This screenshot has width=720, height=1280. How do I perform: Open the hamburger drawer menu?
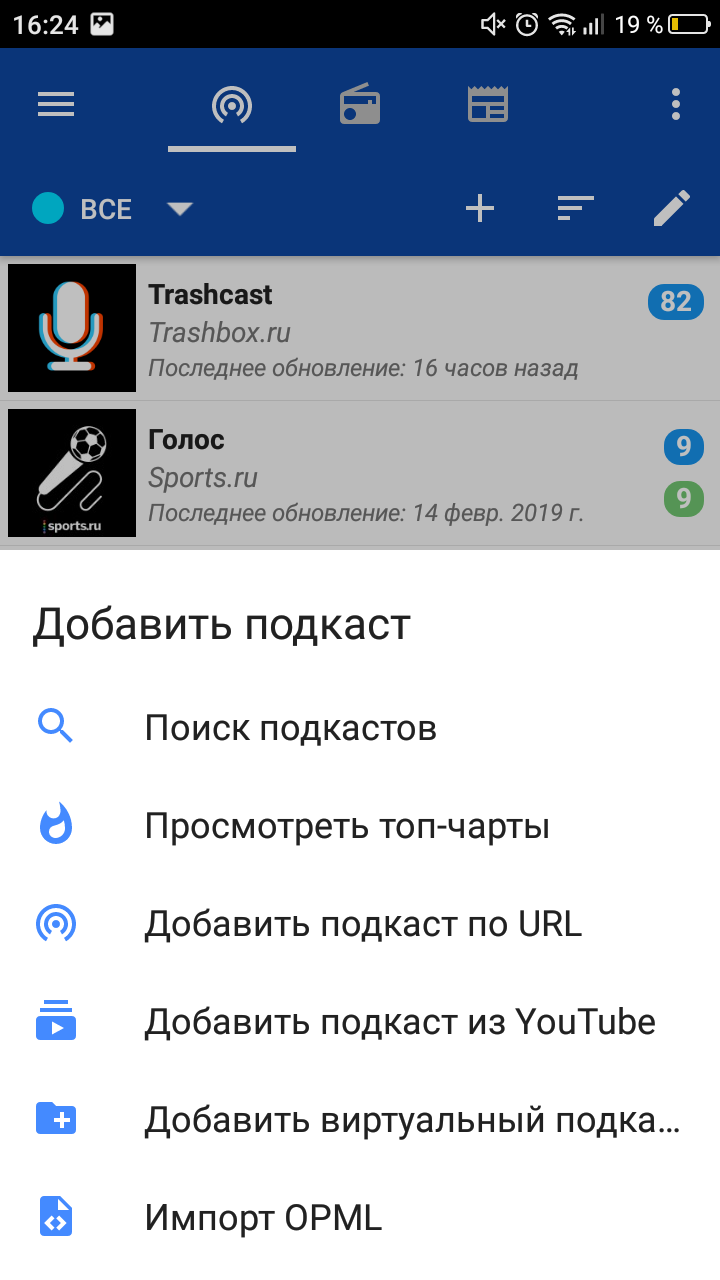[57, 104]
